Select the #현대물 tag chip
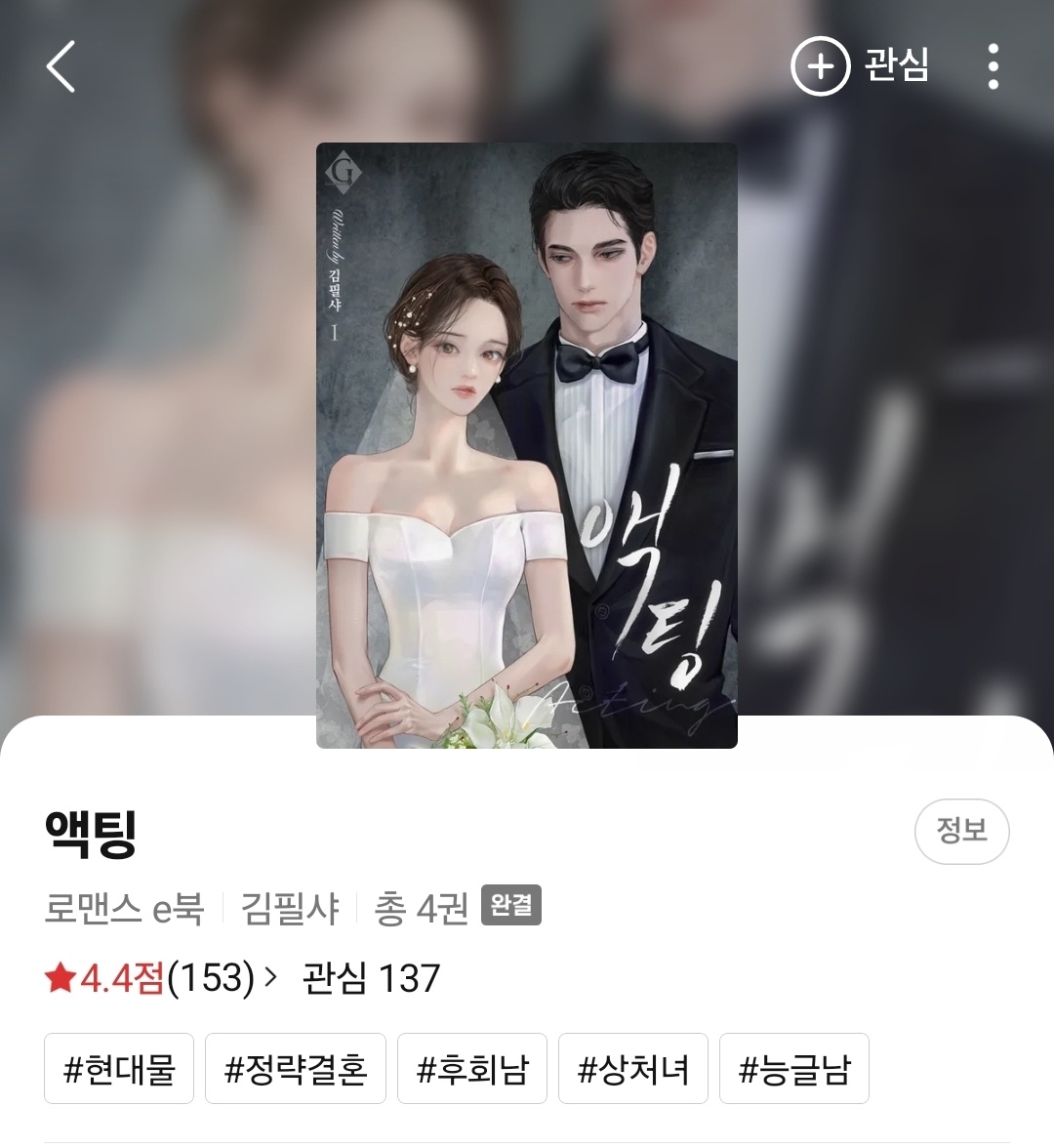 119,1069
